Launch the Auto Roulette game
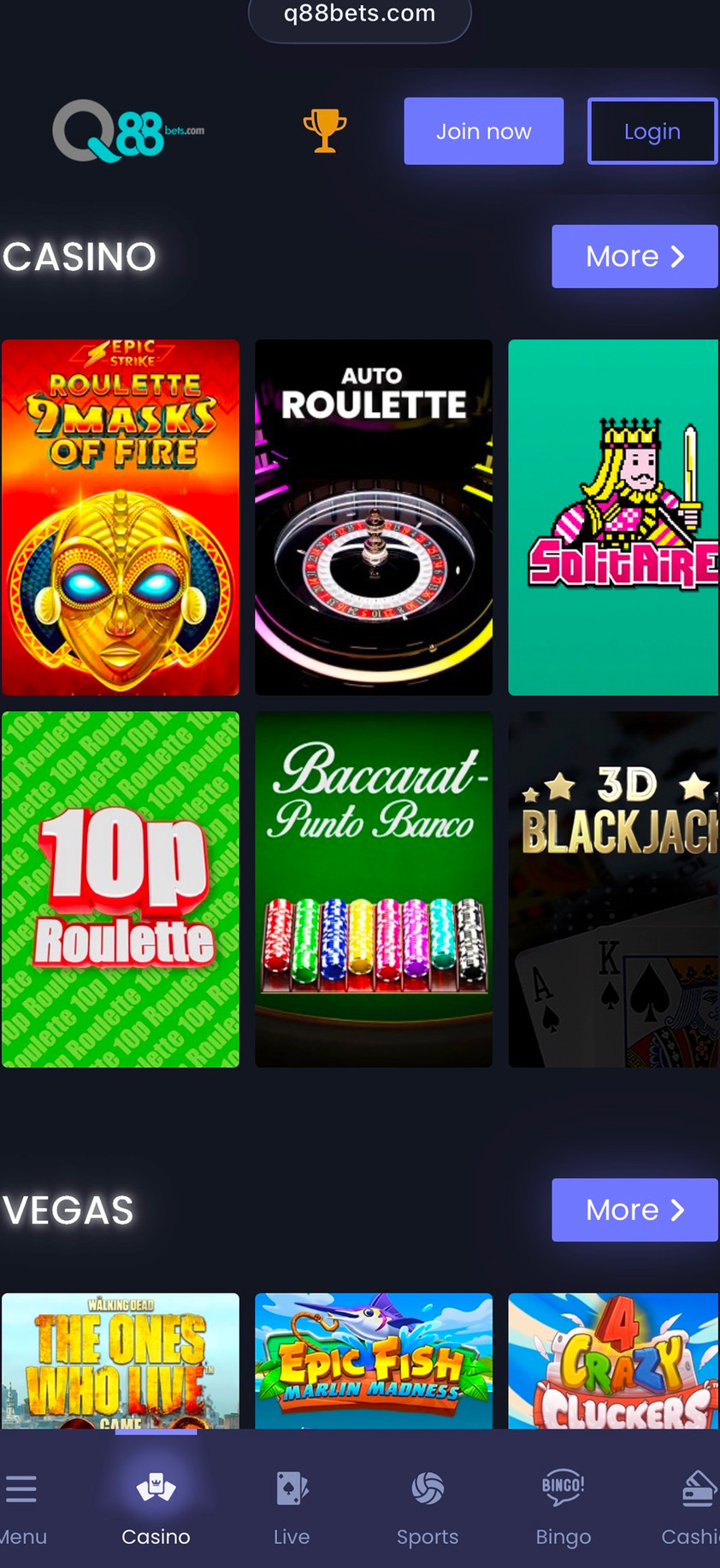Viewport: 720px width, 1568px height. (374, 517)
